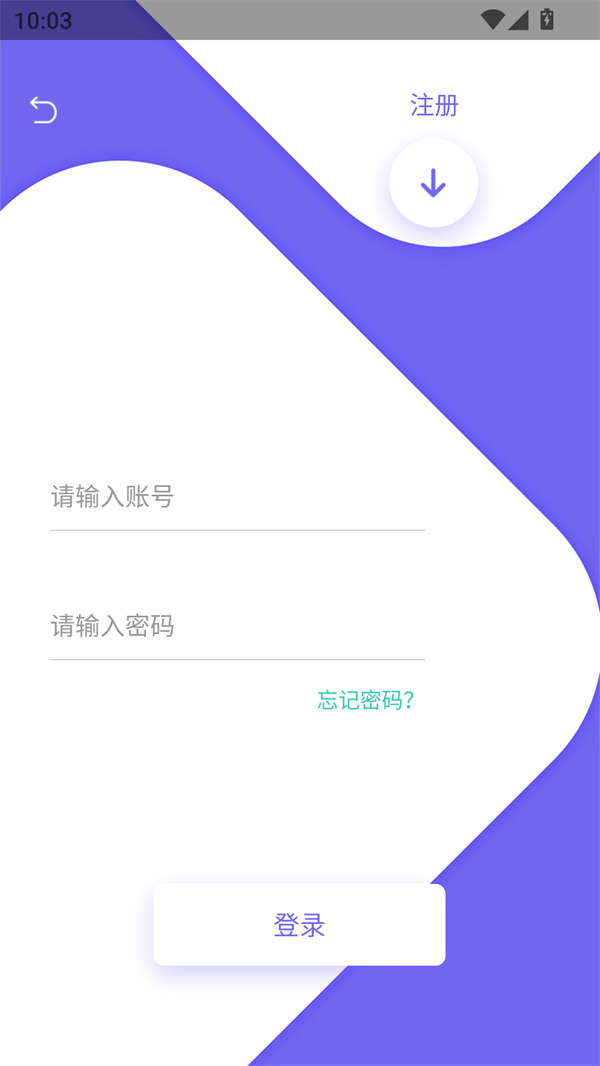Image resolution: width=600 pixels, height=1066 pixels.
Task: Focus the 请输入密码 password field
Action: coord(237,627)
